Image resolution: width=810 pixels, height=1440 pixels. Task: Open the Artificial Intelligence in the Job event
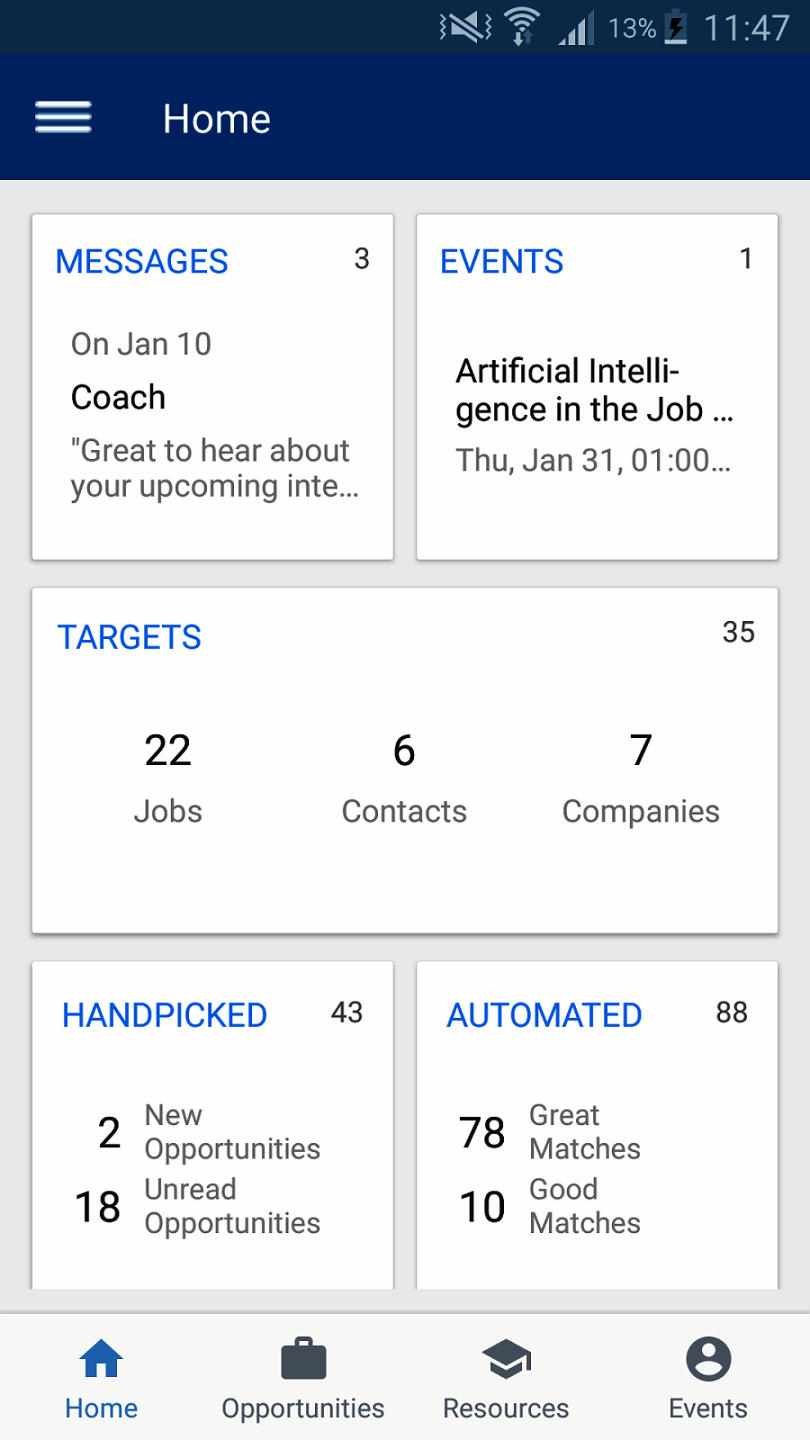597,390
